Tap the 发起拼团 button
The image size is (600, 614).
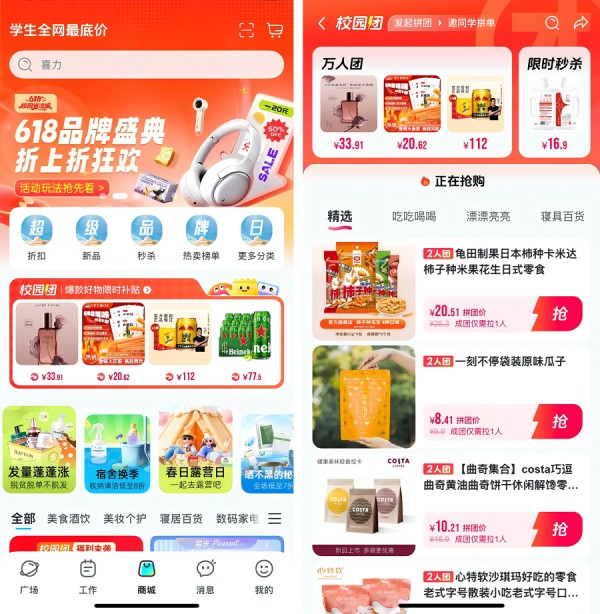[x=413, y=23]
